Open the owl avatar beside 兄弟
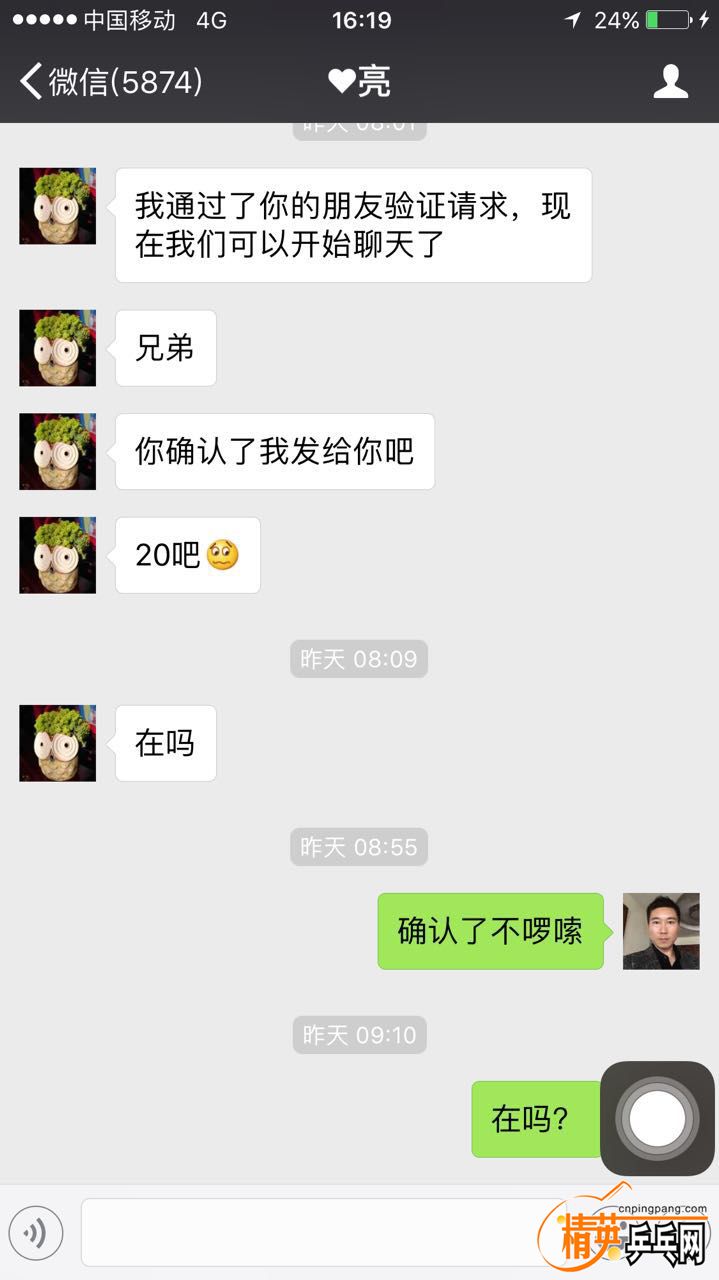This screenshot has width=719, height=1280. [58, 348]
